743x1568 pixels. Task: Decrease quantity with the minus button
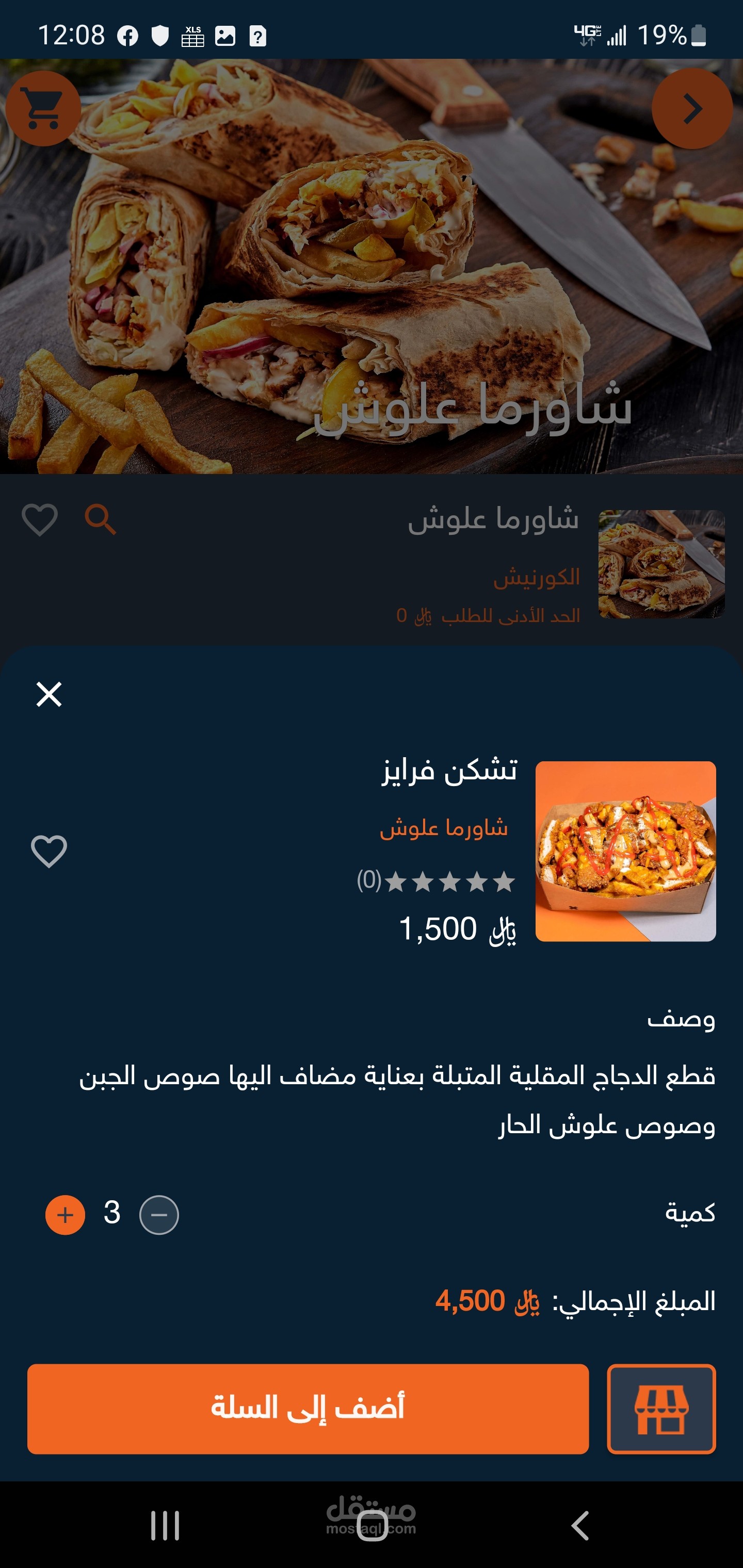[159, 1215]
